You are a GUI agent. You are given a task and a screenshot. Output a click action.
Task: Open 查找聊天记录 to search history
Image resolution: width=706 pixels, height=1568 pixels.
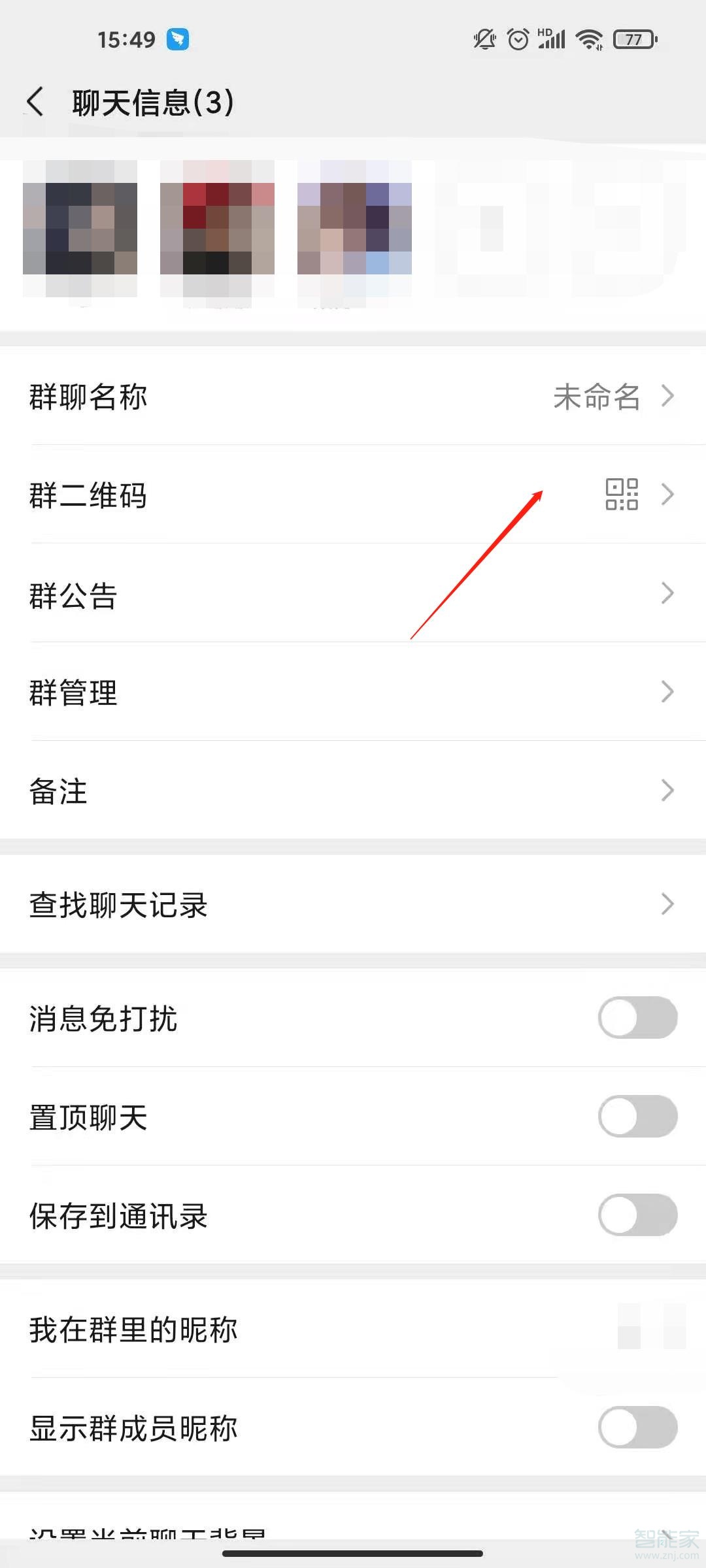353,905
